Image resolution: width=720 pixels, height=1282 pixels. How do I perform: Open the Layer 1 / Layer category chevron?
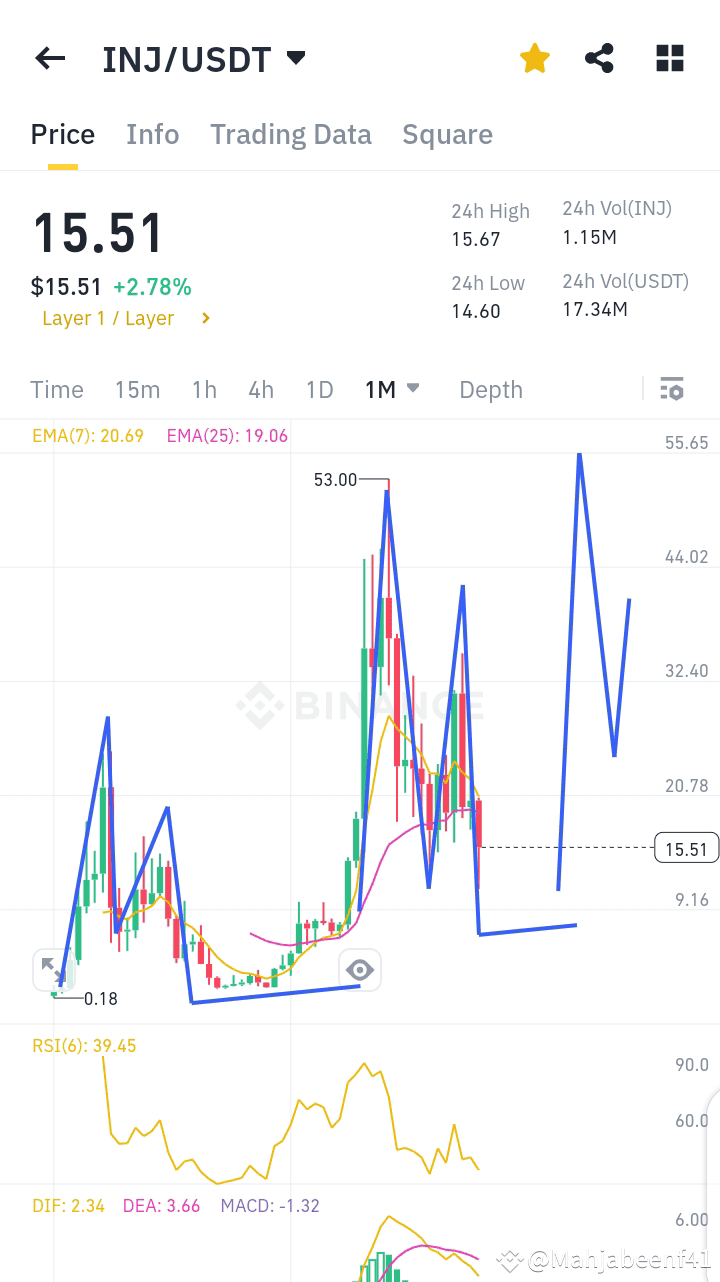[x=207, y=318]
